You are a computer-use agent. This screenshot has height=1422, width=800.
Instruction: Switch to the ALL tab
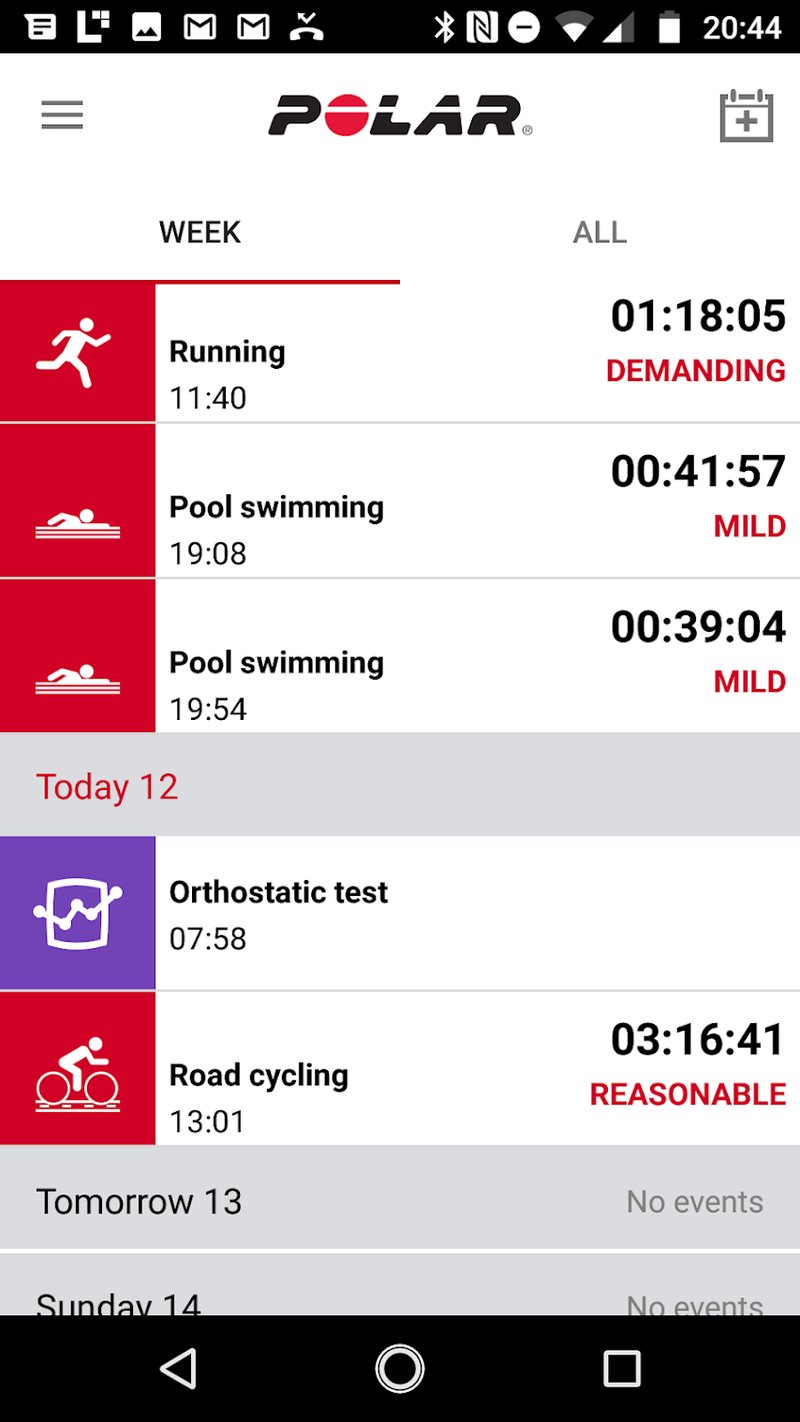point(600,232)
